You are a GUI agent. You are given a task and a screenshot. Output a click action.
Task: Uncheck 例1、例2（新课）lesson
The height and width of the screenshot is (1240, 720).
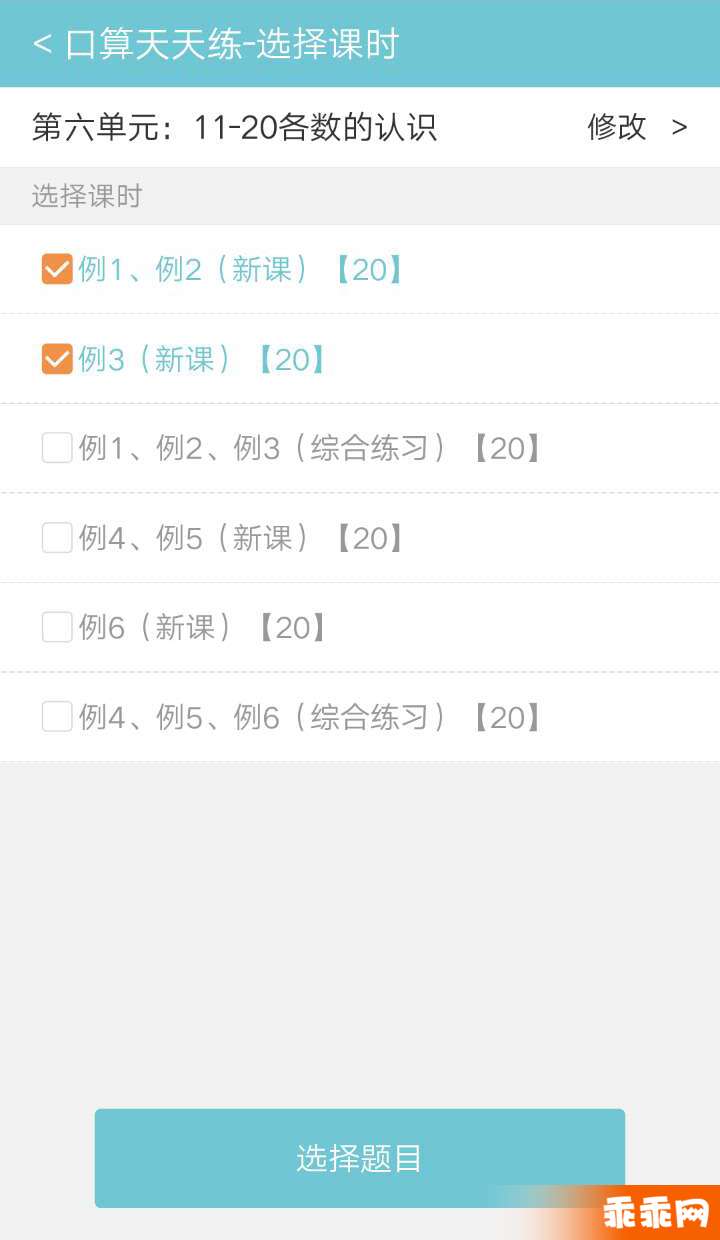click(57, 269)
